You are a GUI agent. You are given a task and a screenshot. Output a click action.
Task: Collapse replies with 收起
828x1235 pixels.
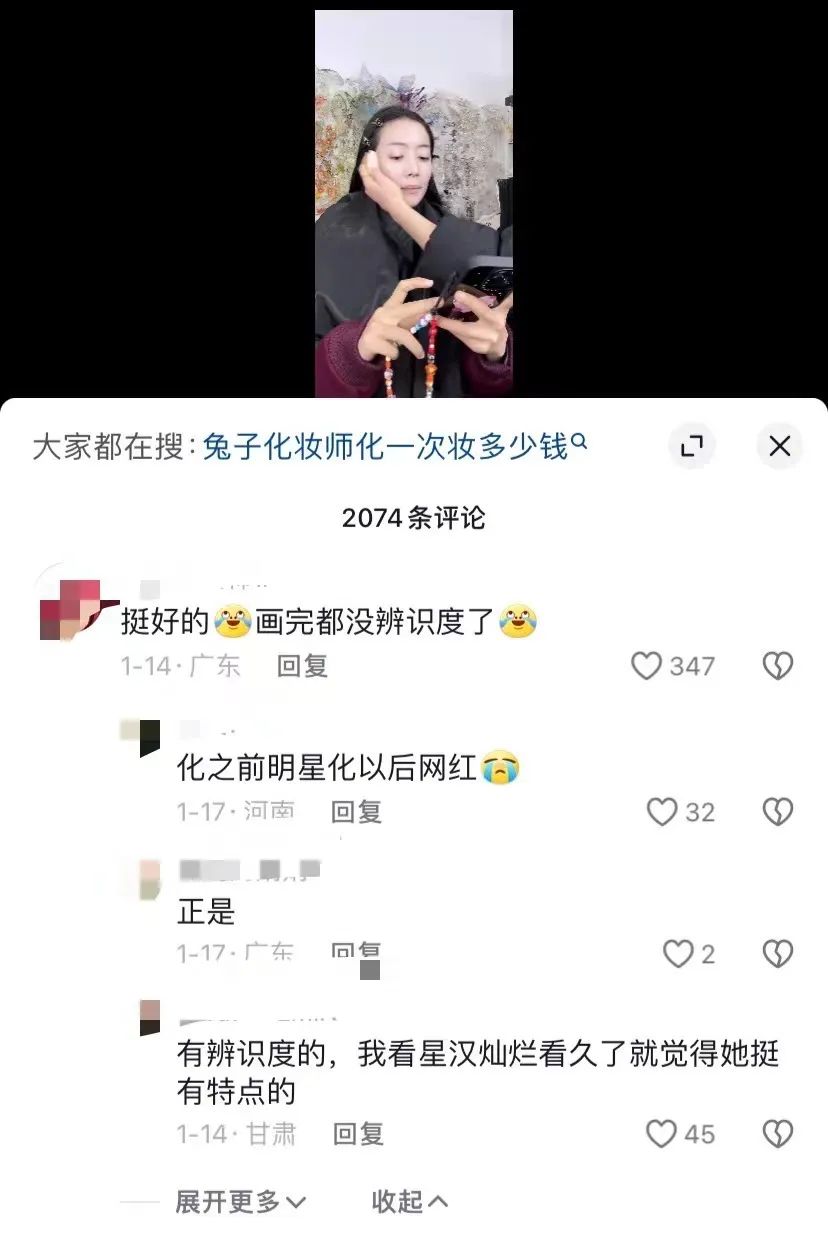409,1201
